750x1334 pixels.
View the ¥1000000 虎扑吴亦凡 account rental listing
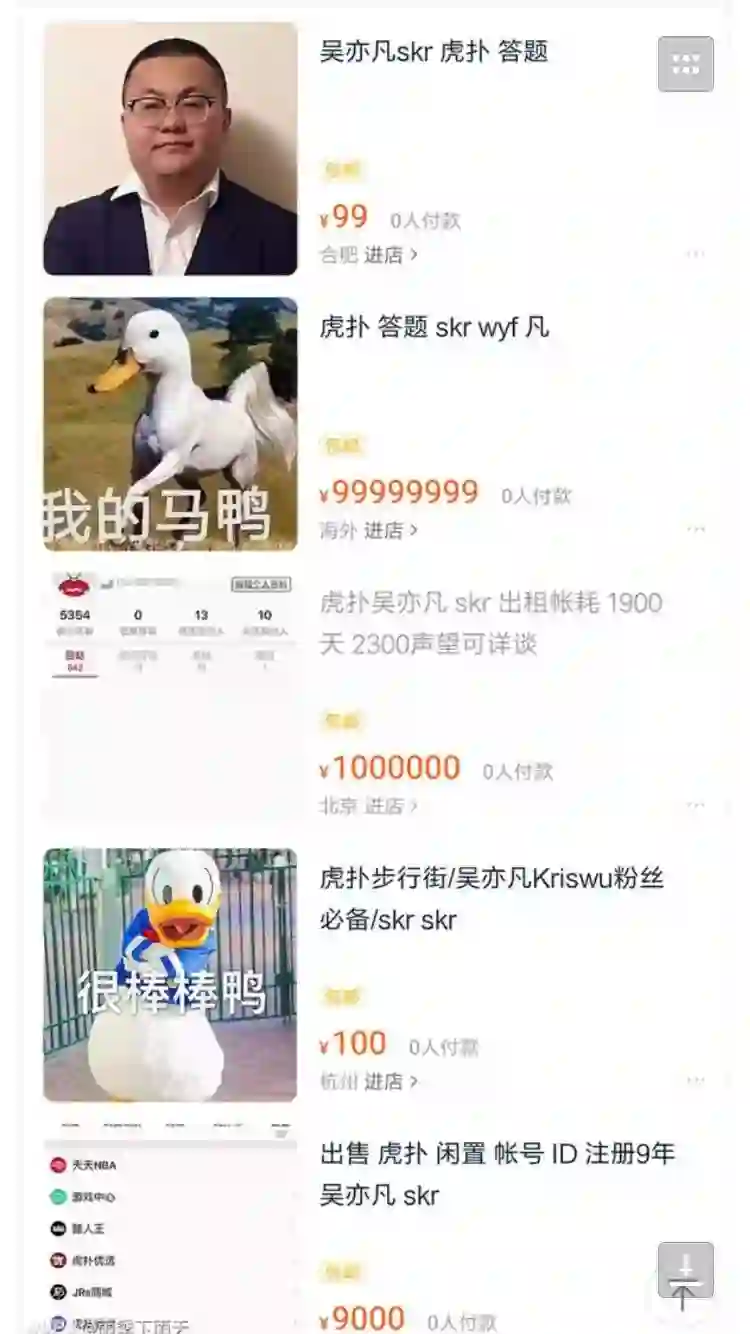coord(490,620)
